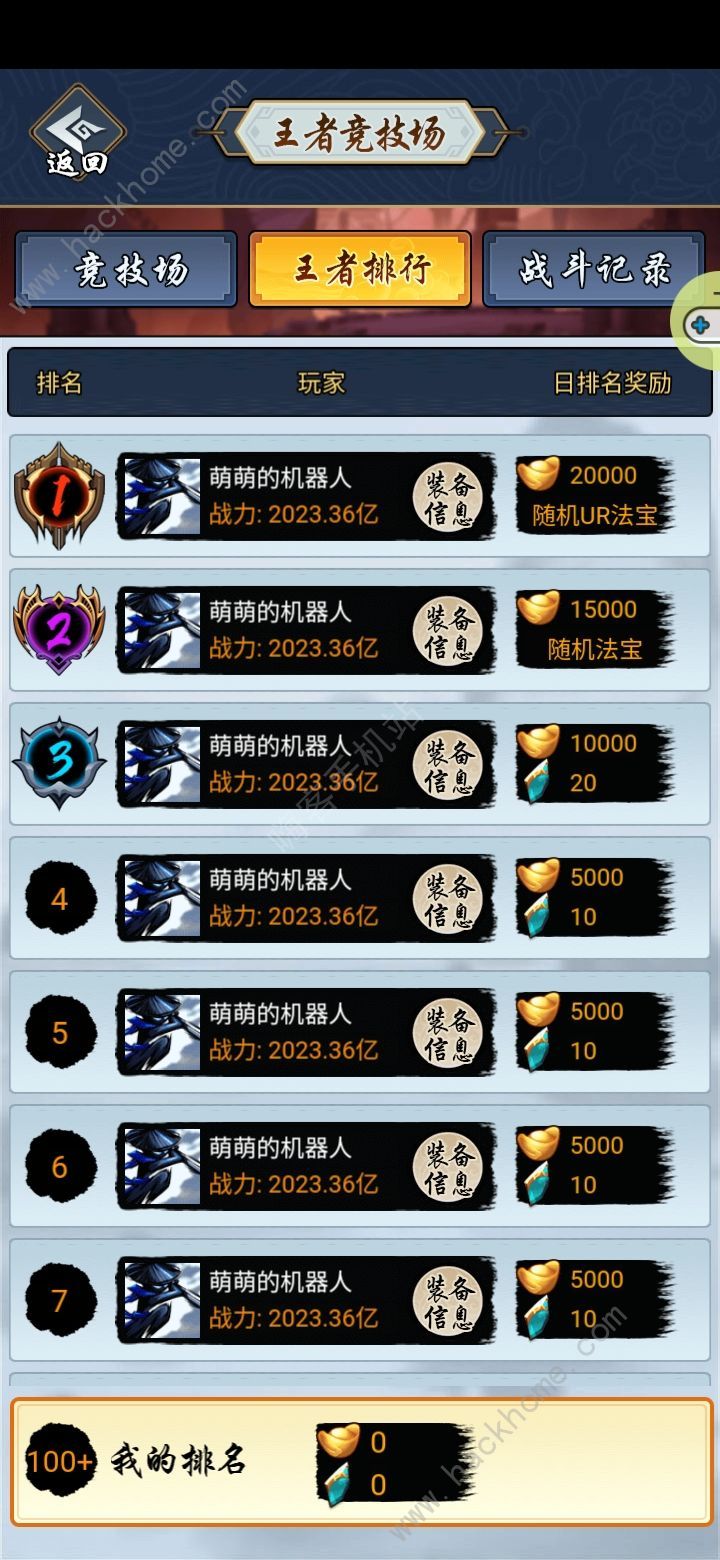Viewport: 720px width, 1560px height.
Task: Open the 战斗记录 tab
Action: coord(594,269)
